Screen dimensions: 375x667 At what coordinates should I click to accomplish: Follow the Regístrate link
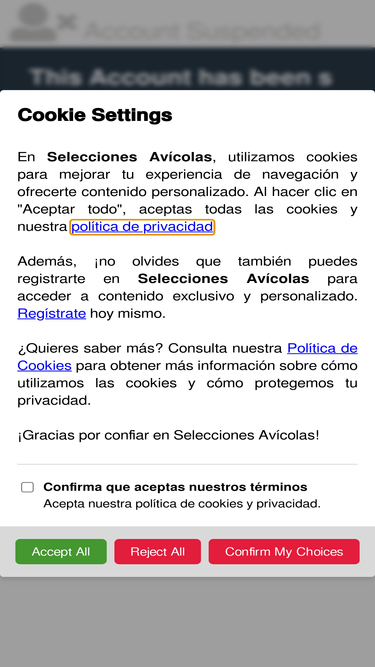click(51, 314)
